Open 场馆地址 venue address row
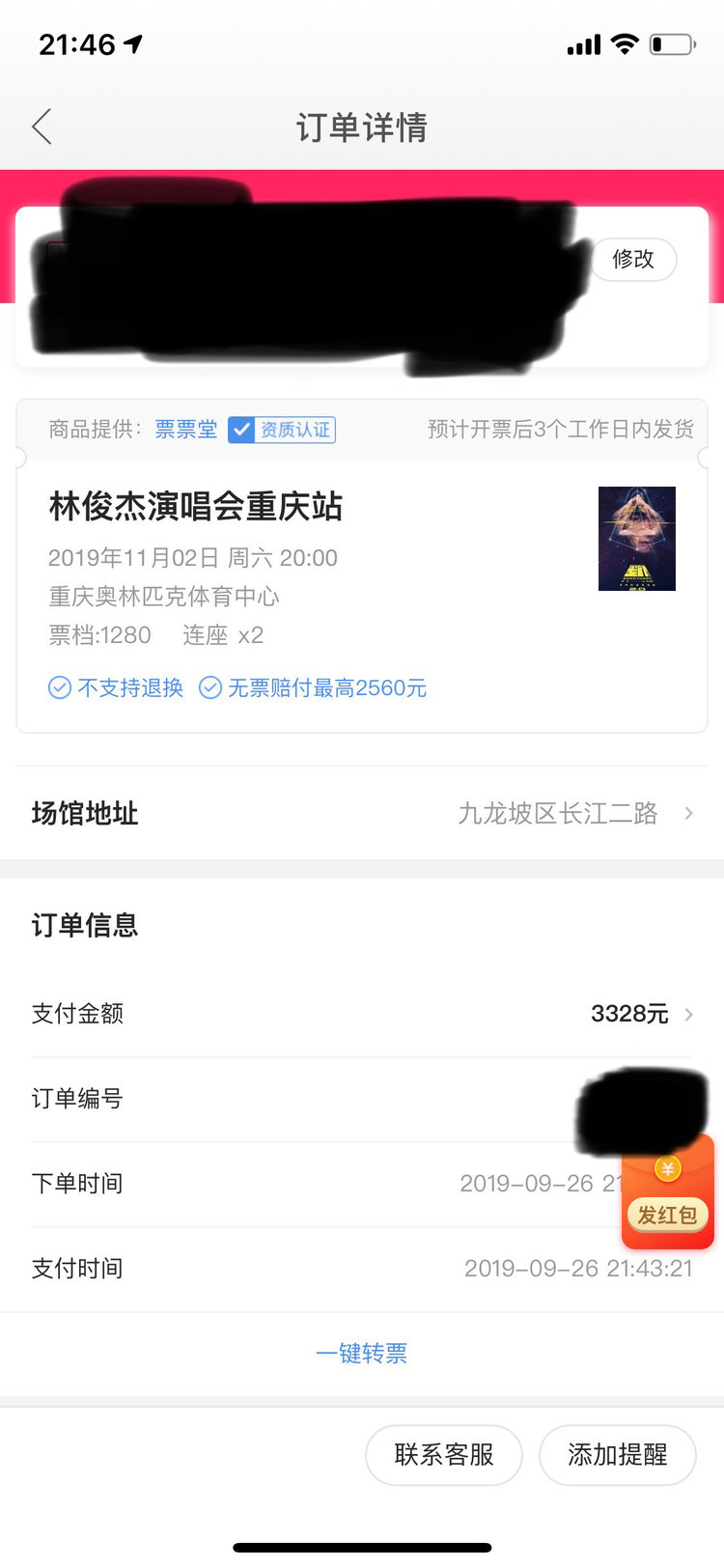Image resolution: width=724 pixels, height=1568 pixels. [x=362, y=813]
